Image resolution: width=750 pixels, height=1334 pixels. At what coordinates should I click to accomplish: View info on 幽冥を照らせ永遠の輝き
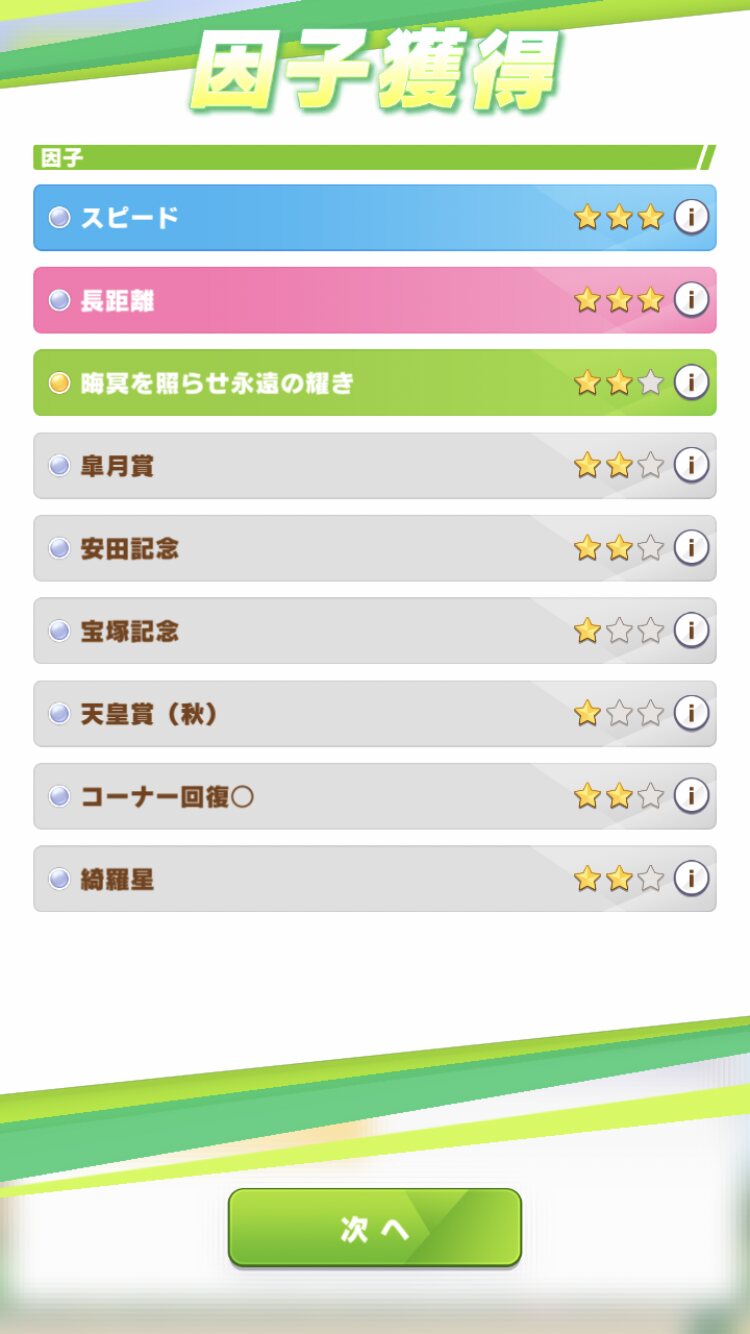point(691,382)
